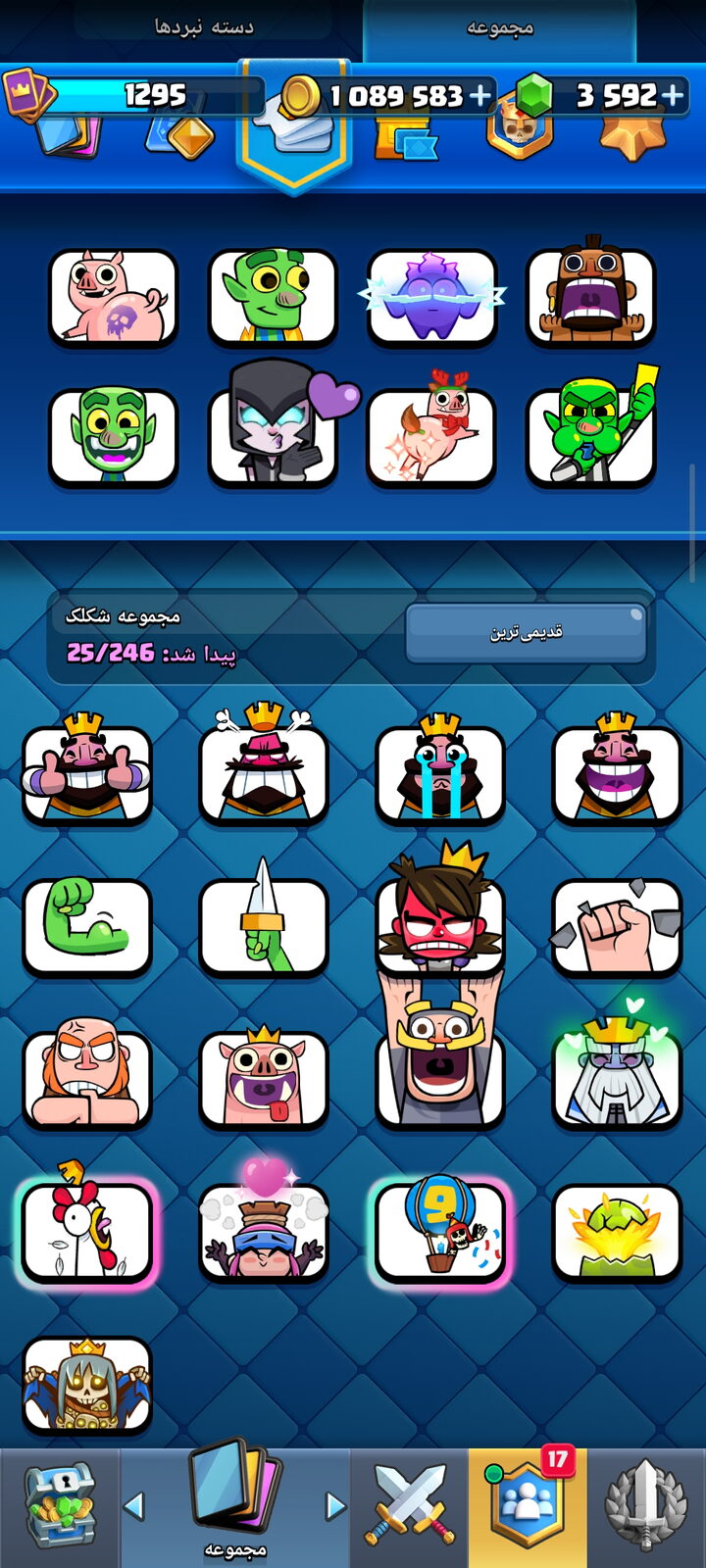The width and height of the screenshot is (706, 1568).
Task: Change sort order via قدیمی ترین button
Action: (526, 633)
